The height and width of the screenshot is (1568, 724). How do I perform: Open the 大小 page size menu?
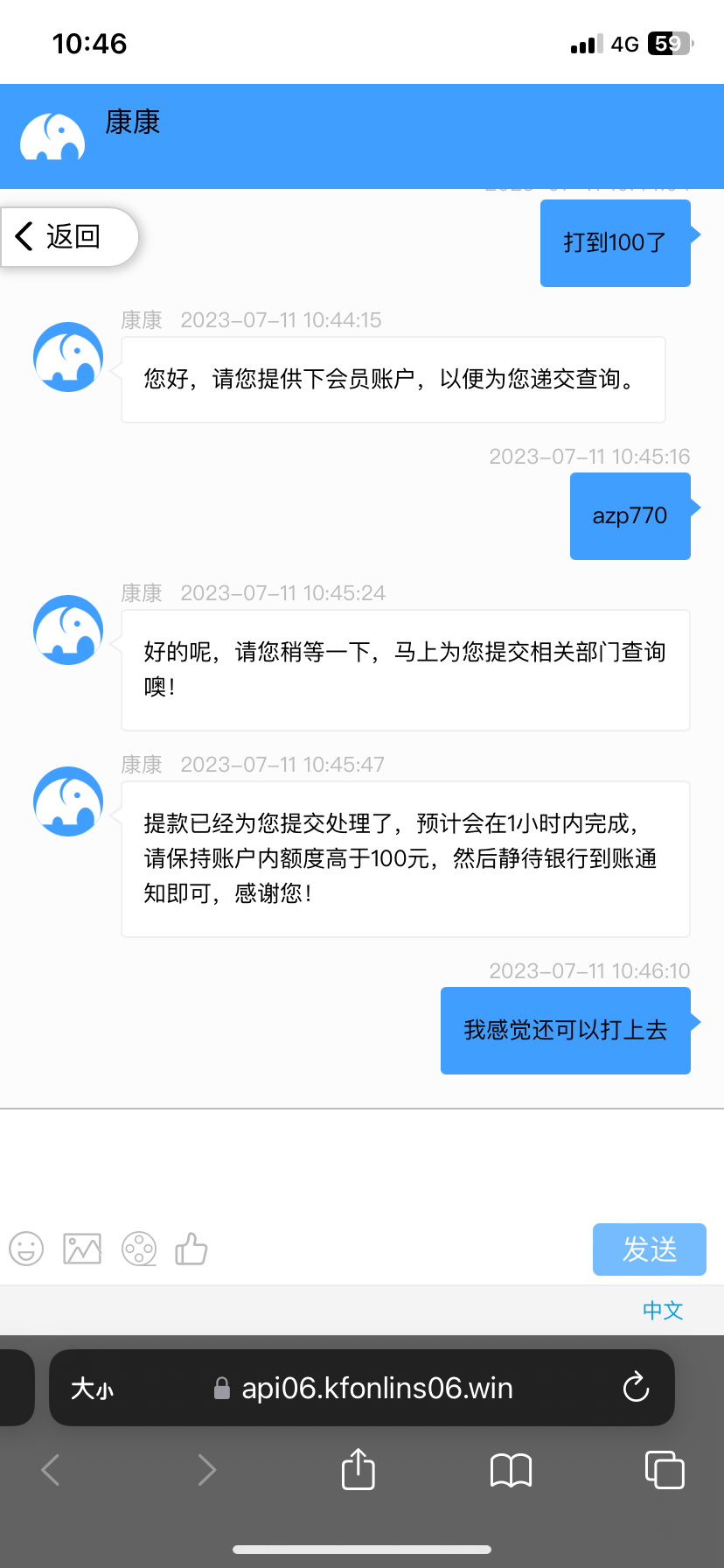coord(96,1388)
